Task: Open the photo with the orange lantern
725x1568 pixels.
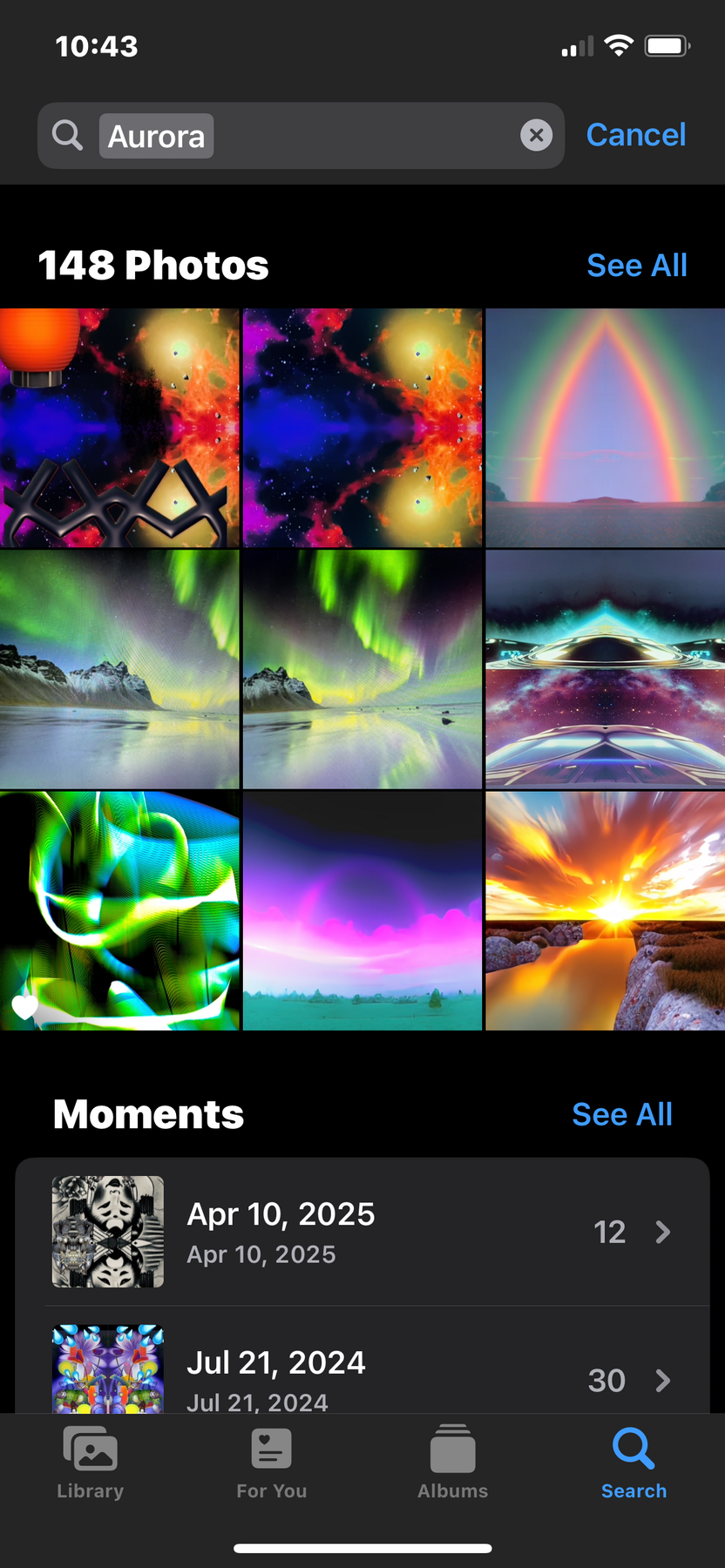Action: 119,428
